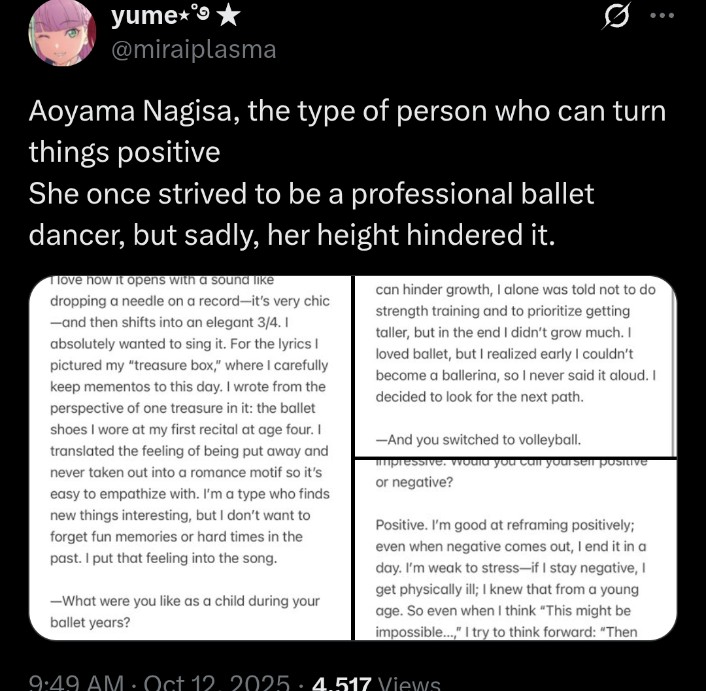View the image ending with switching to volleyball

point(516,365)
